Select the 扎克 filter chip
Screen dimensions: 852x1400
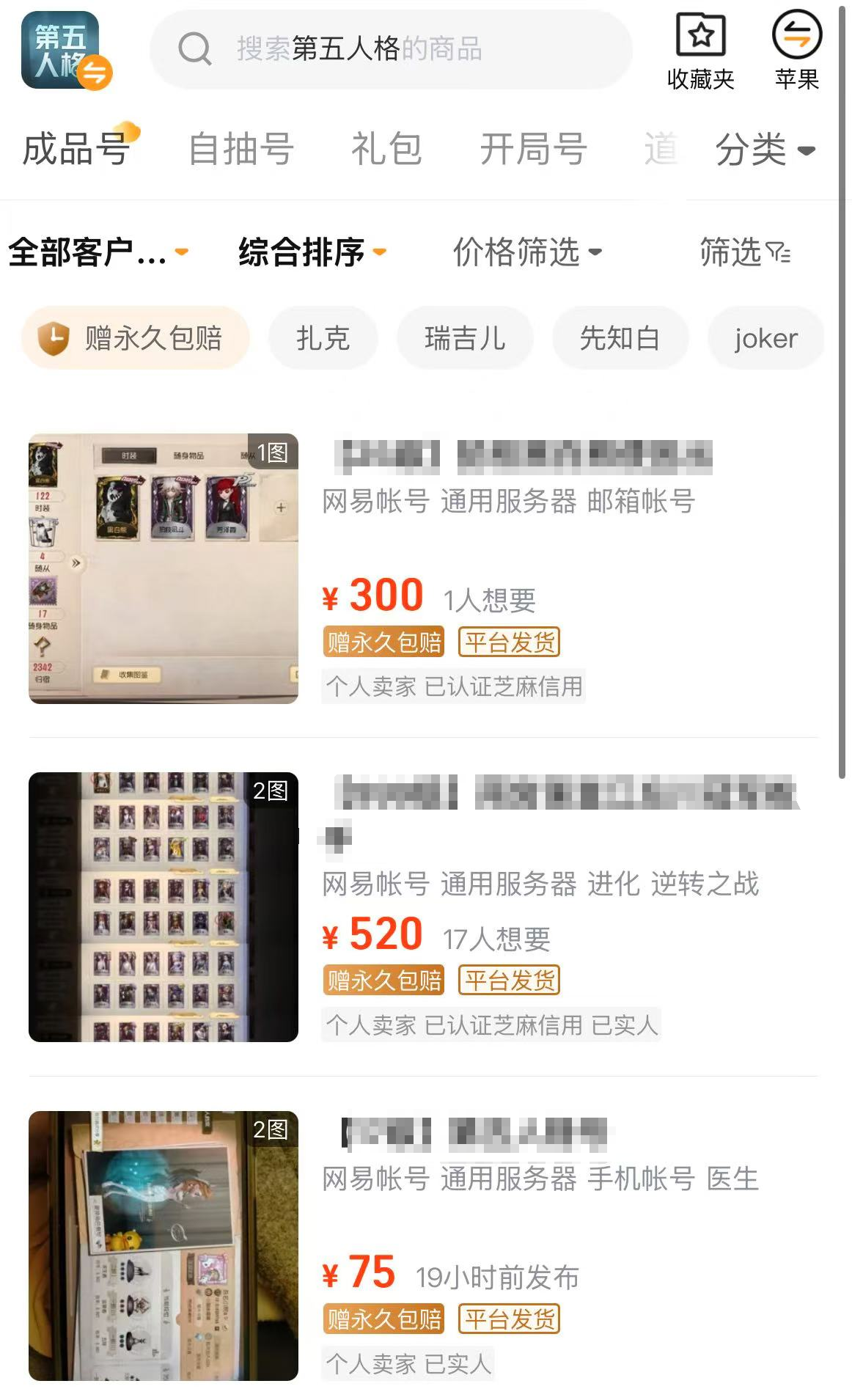(x=323, y=338)
